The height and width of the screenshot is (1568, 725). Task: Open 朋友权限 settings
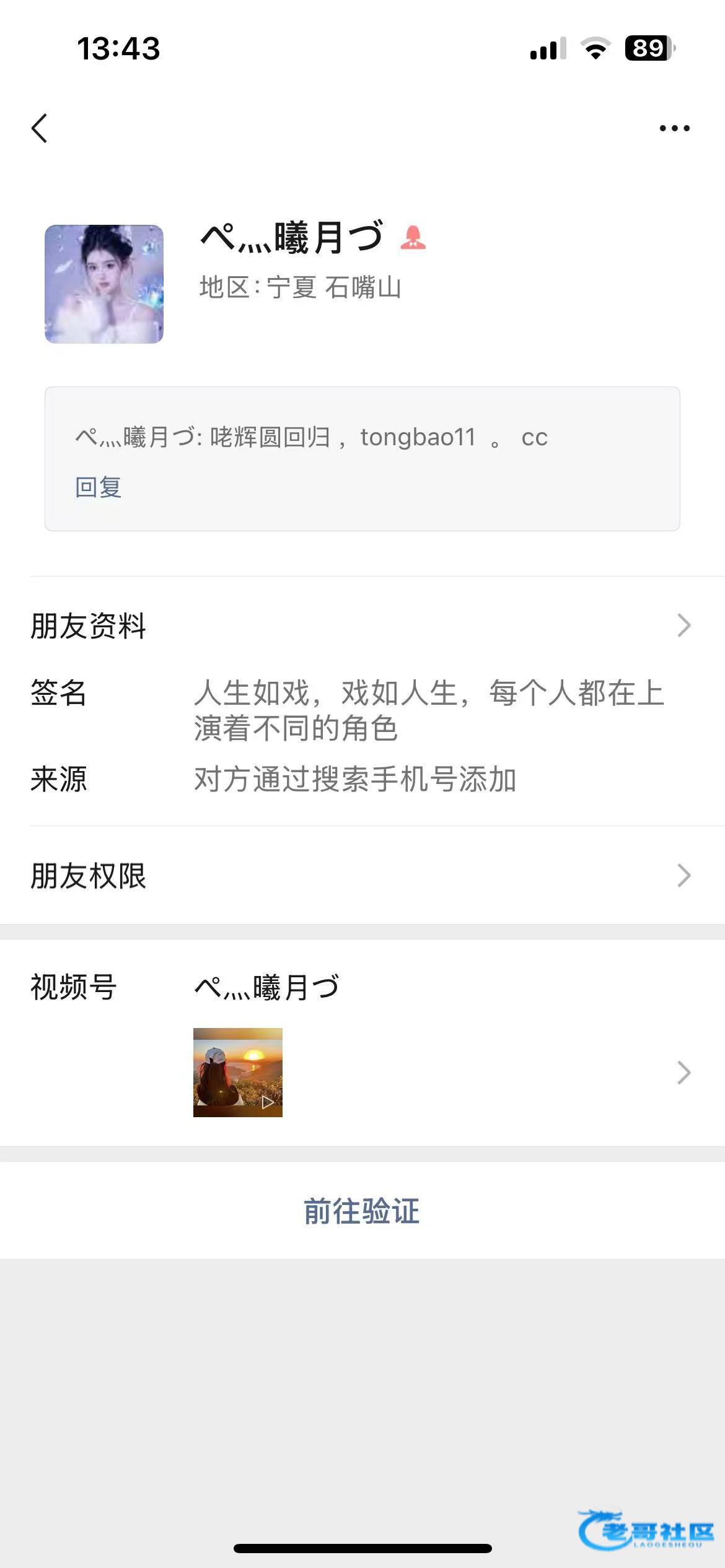362,876
